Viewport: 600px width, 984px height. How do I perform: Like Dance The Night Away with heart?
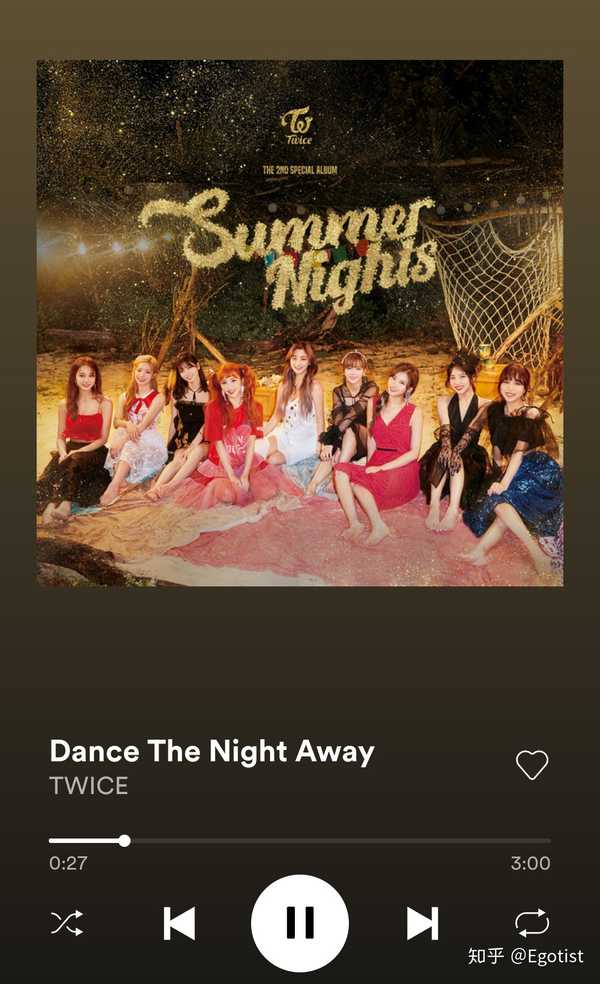[532, 765]
